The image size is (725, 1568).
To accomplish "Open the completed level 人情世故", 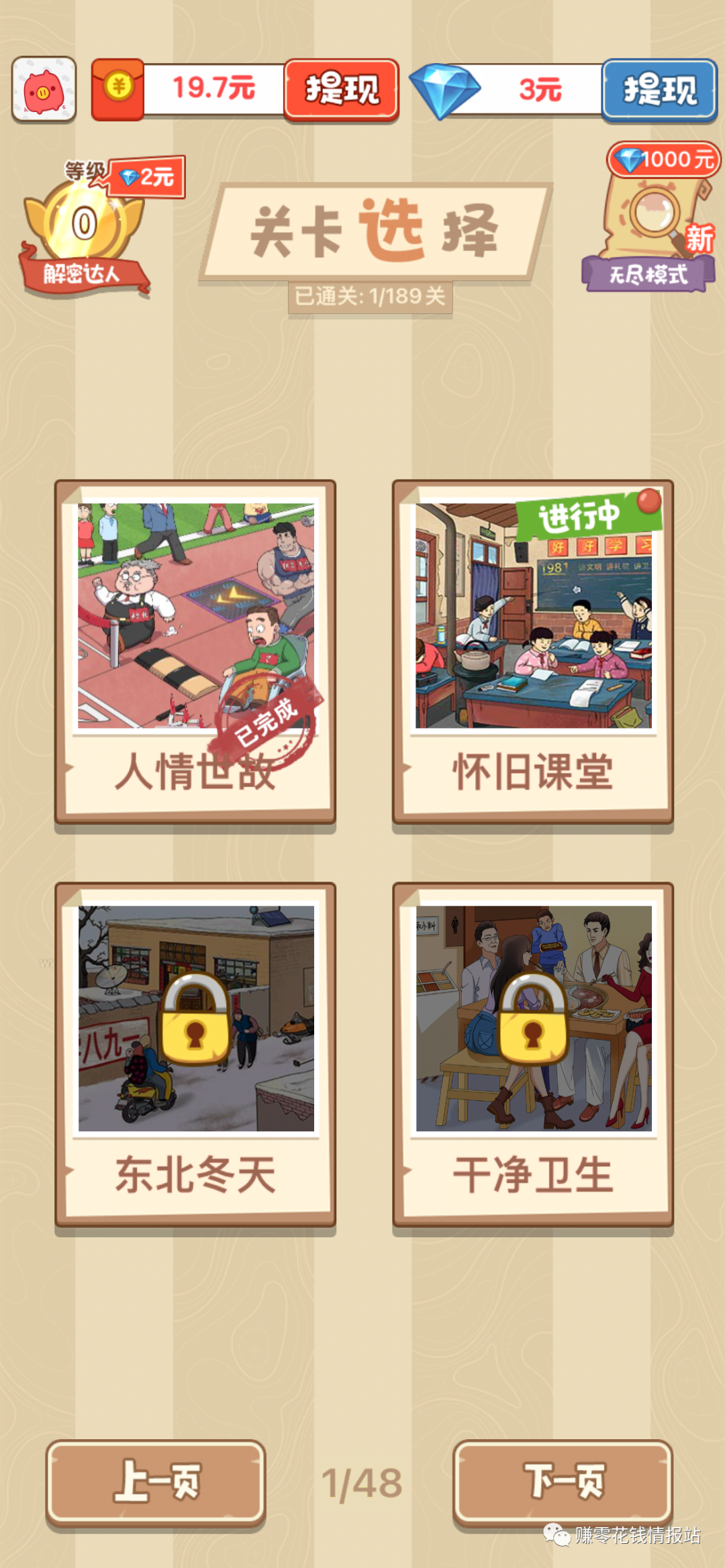I will coord(195,651).
